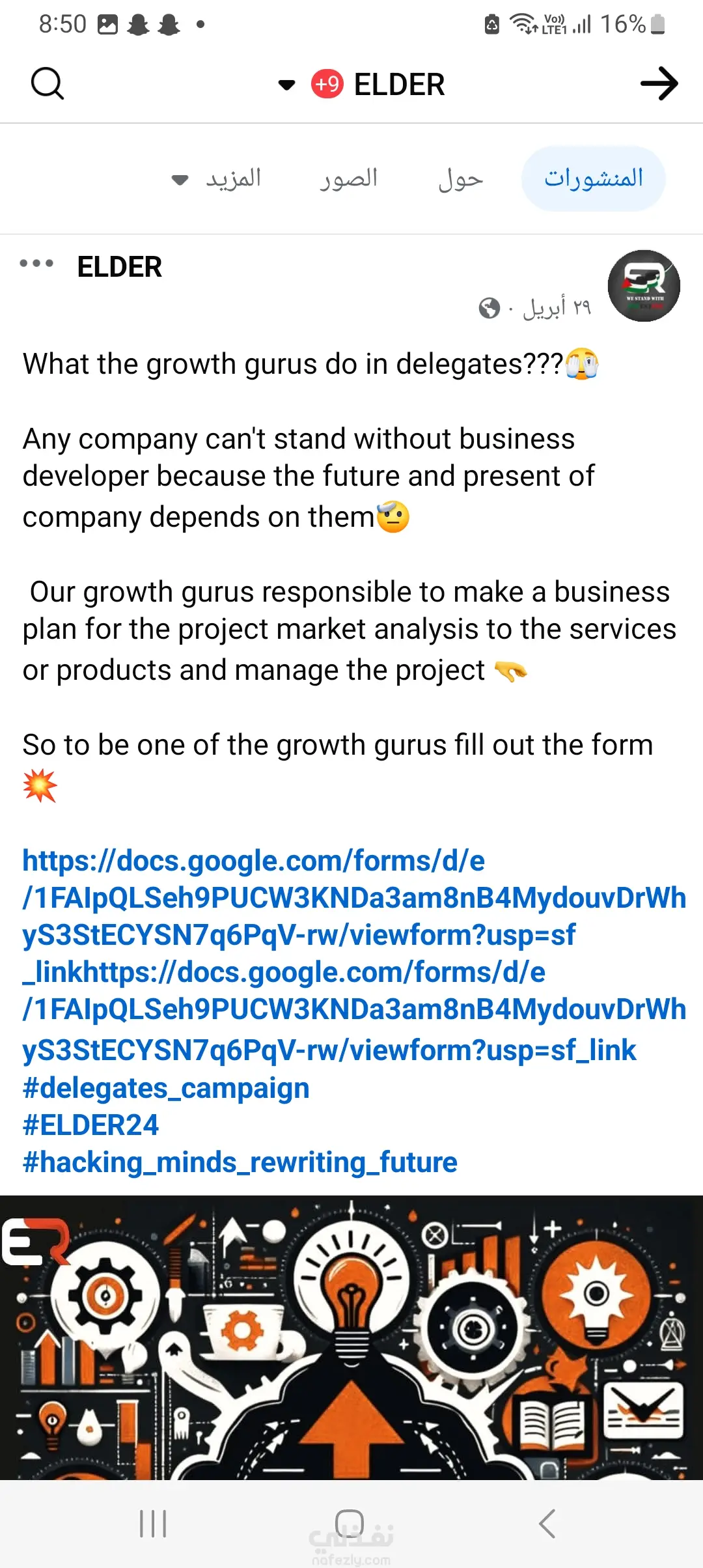
Task: Open the #delegates_campaign hashtag
Action: pos(166,1088)
